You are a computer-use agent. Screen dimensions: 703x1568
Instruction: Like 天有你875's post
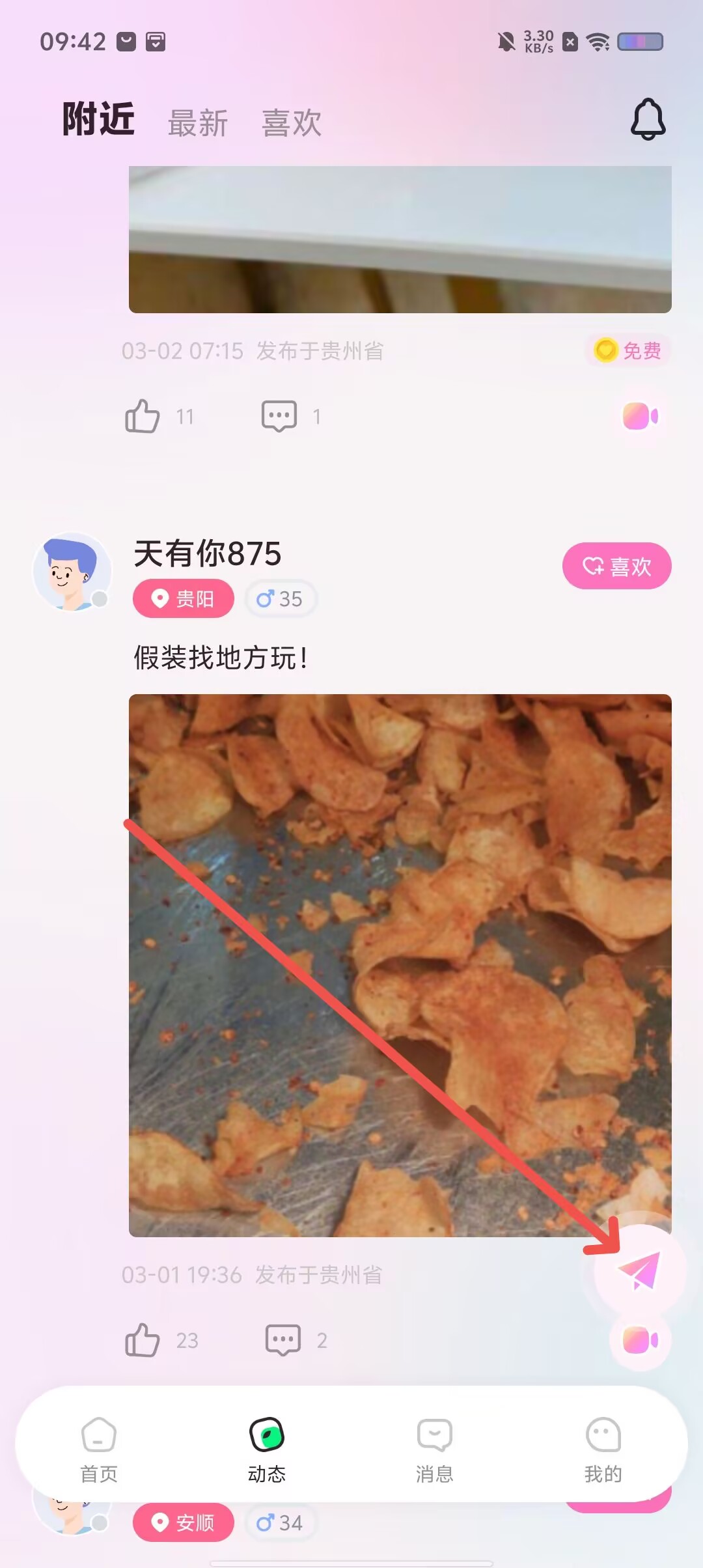click(x=143, y=1340)
